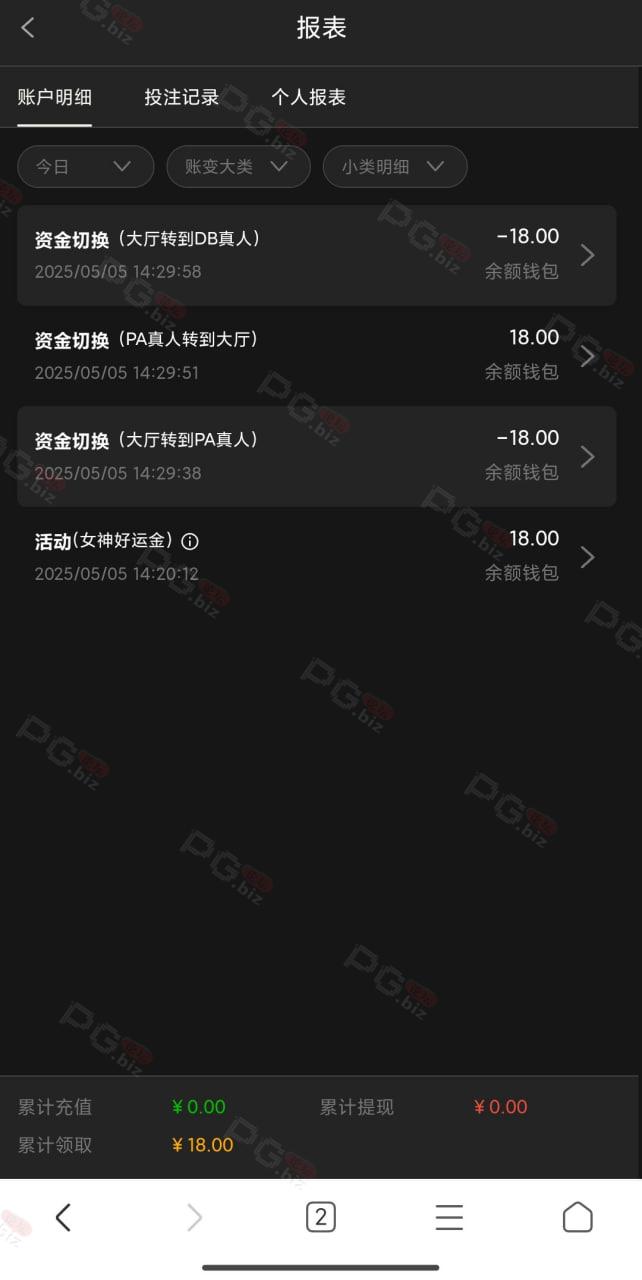The image size is (642, 1280).
Task: Tap the browser back arrow
Action: 63,1217
